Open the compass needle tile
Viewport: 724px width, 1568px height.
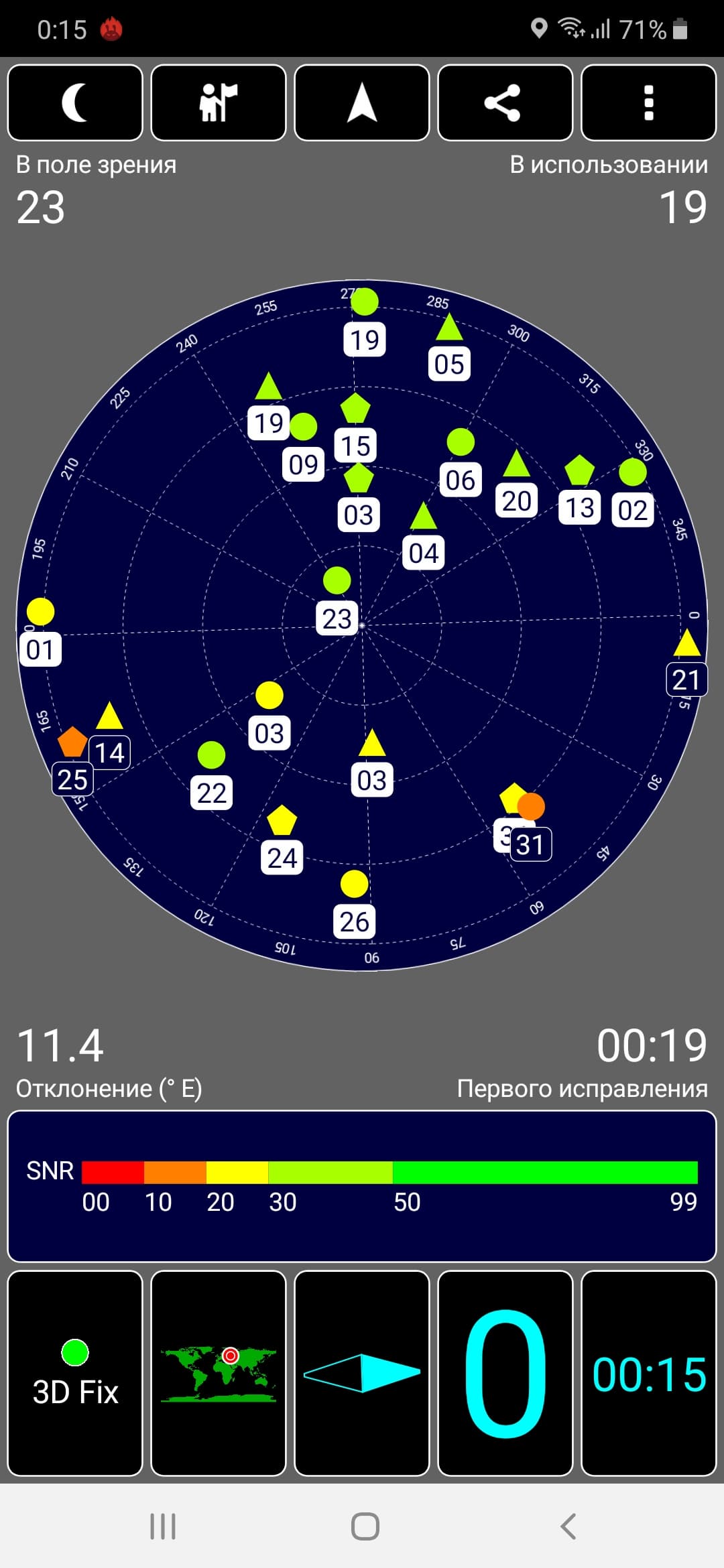click(362, 1373)
